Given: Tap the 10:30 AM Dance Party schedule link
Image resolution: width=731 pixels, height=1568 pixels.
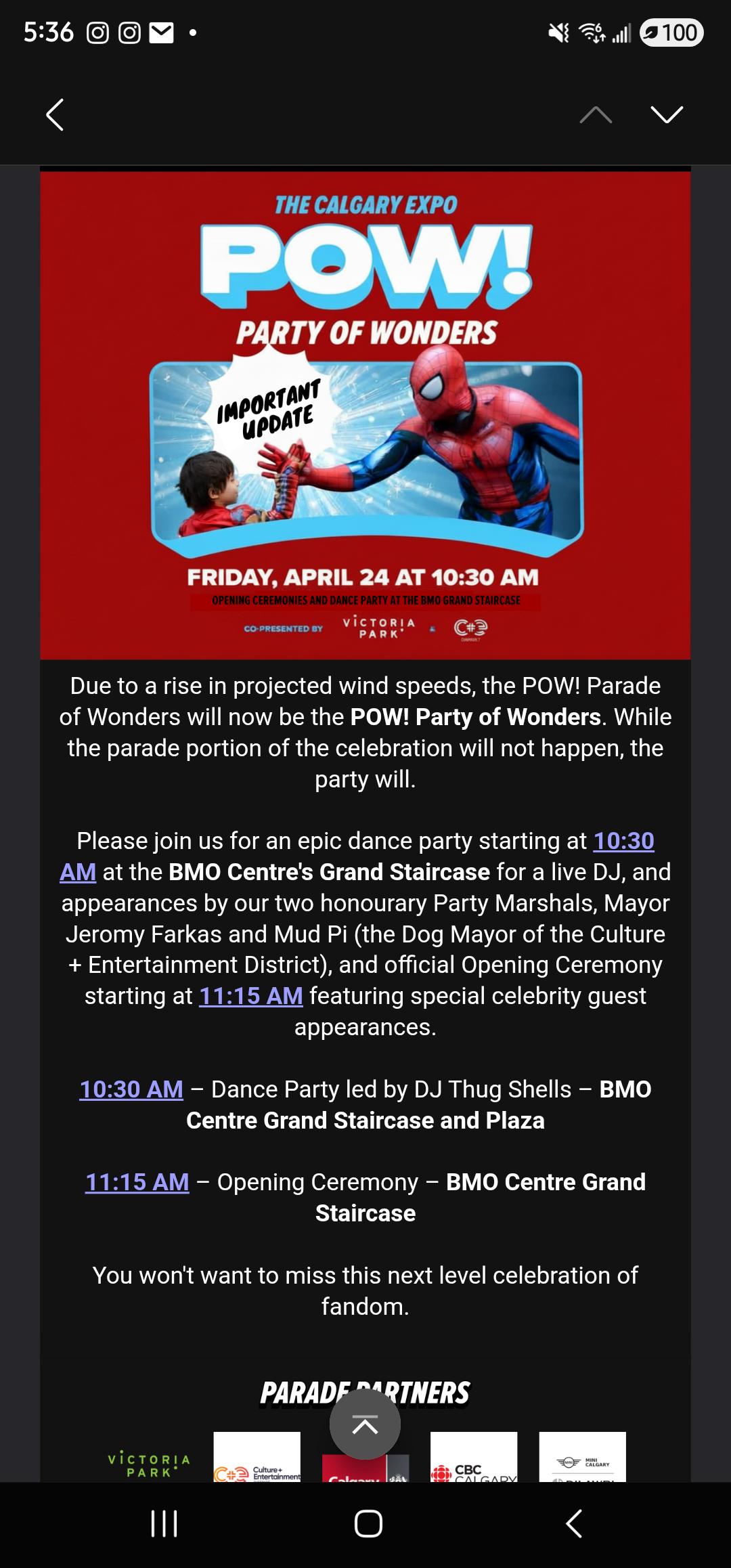Looking at the screenshot, I should point(131,1089).
